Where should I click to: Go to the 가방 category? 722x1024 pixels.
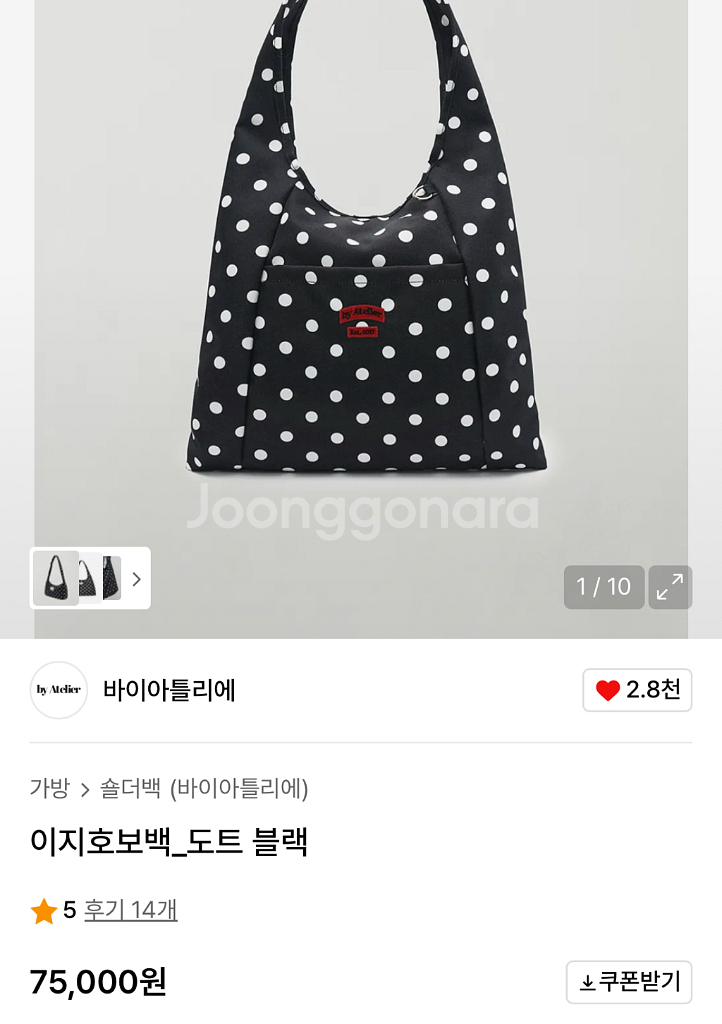[49, 788]
